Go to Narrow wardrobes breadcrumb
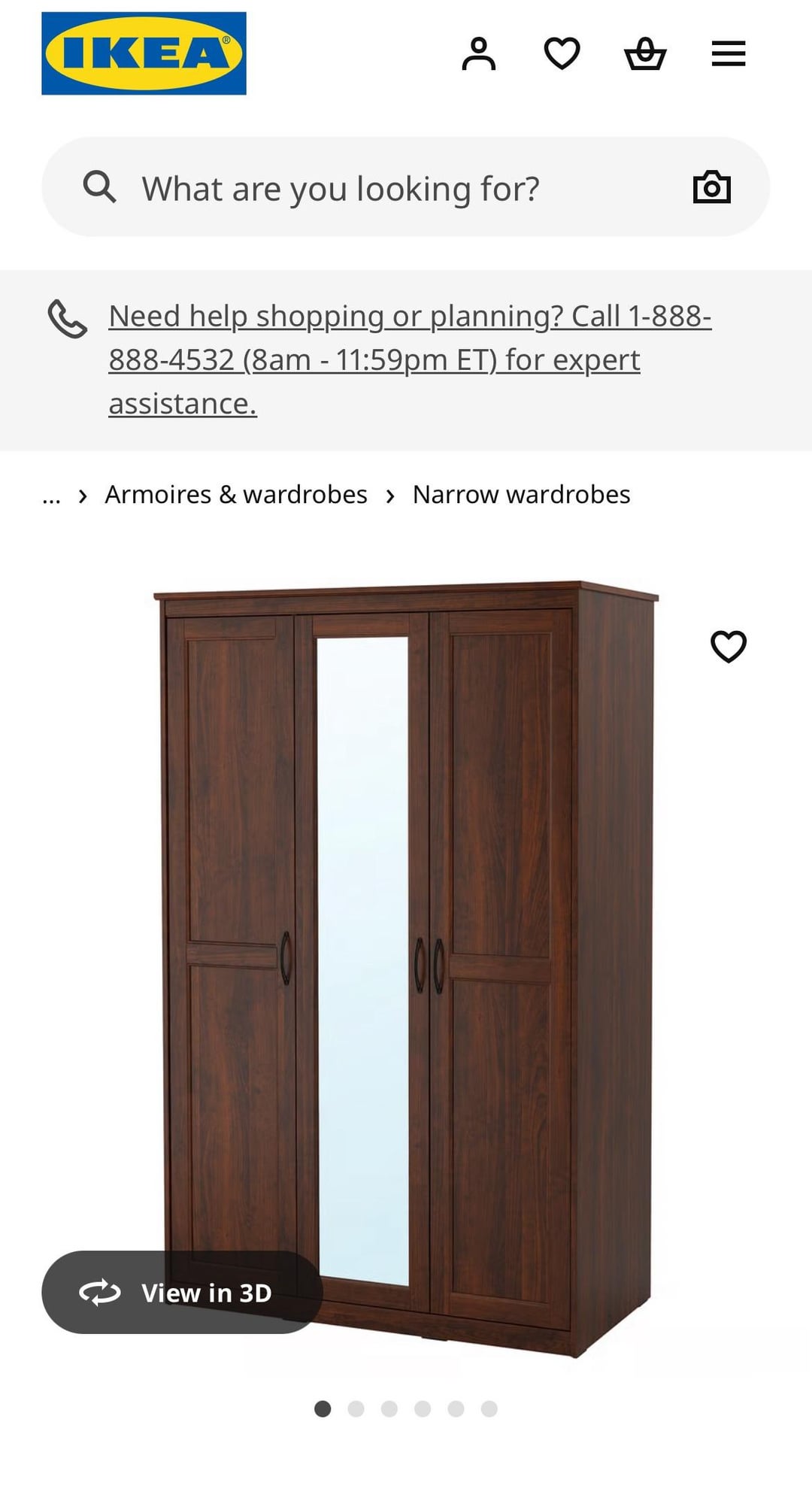This screenshot has height=1504, width=812. tap(521, 495)
